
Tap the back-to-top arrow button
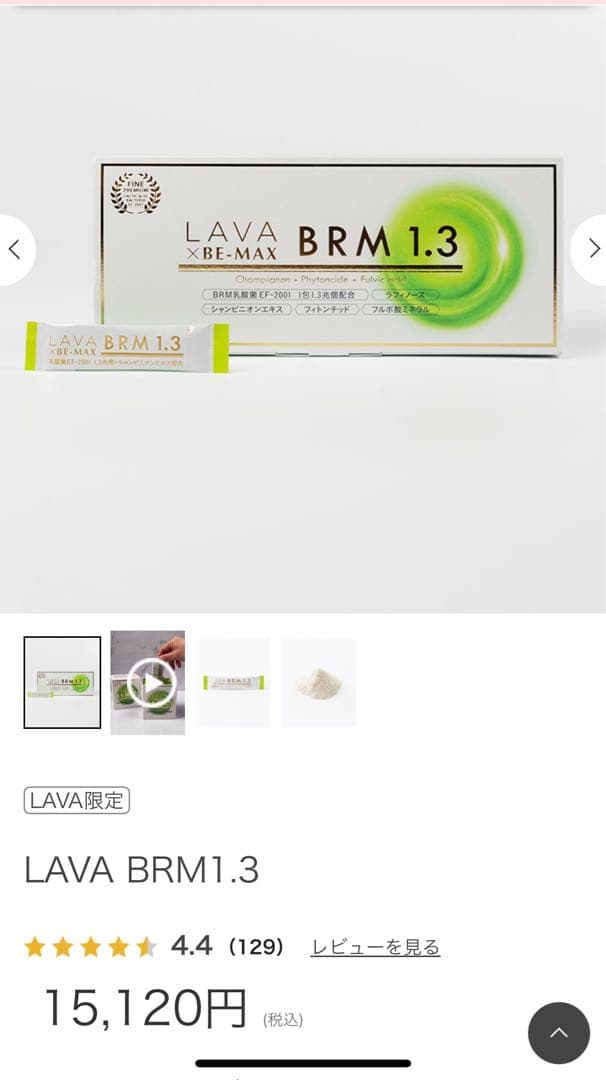click(558, 1032)
